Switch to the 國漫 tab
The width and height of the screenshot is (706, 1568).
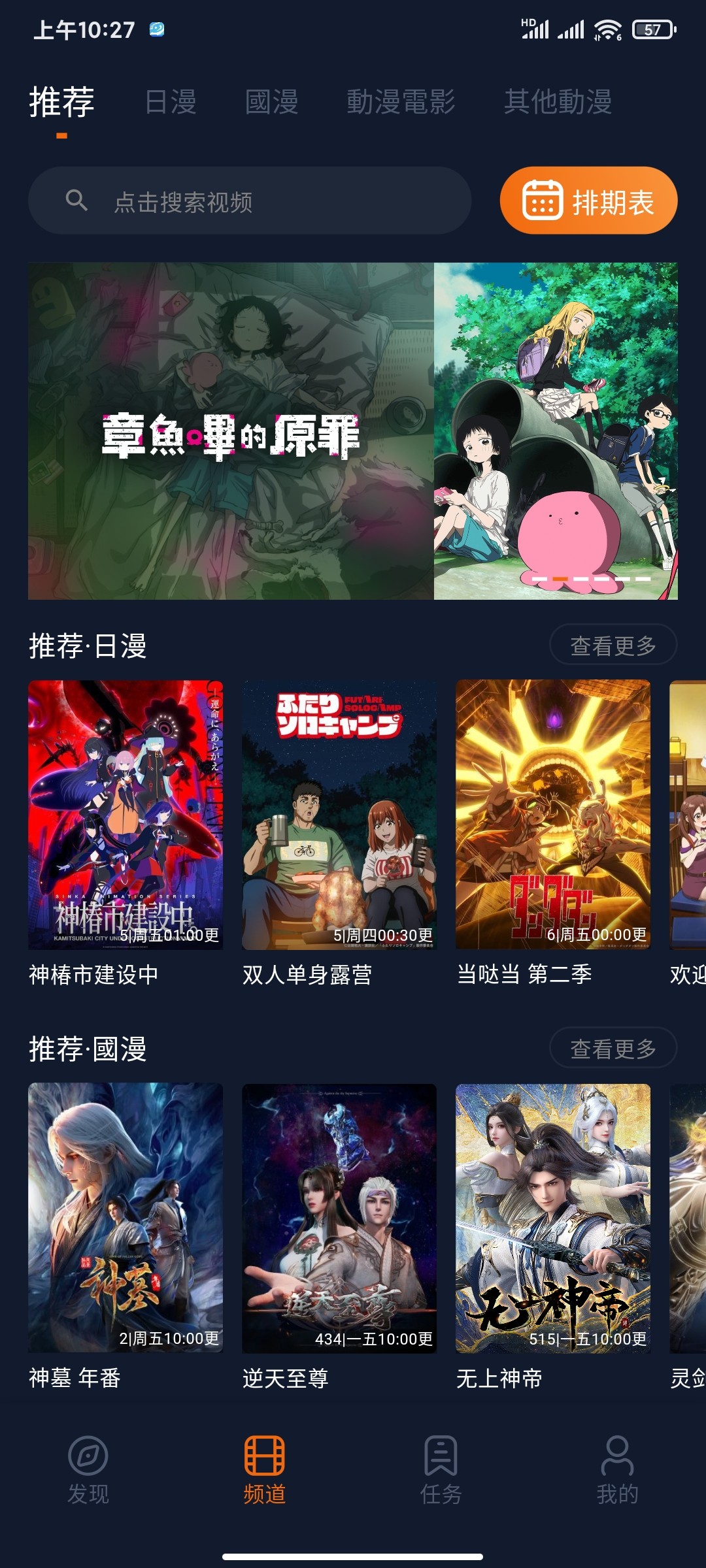tap(271, 103)
